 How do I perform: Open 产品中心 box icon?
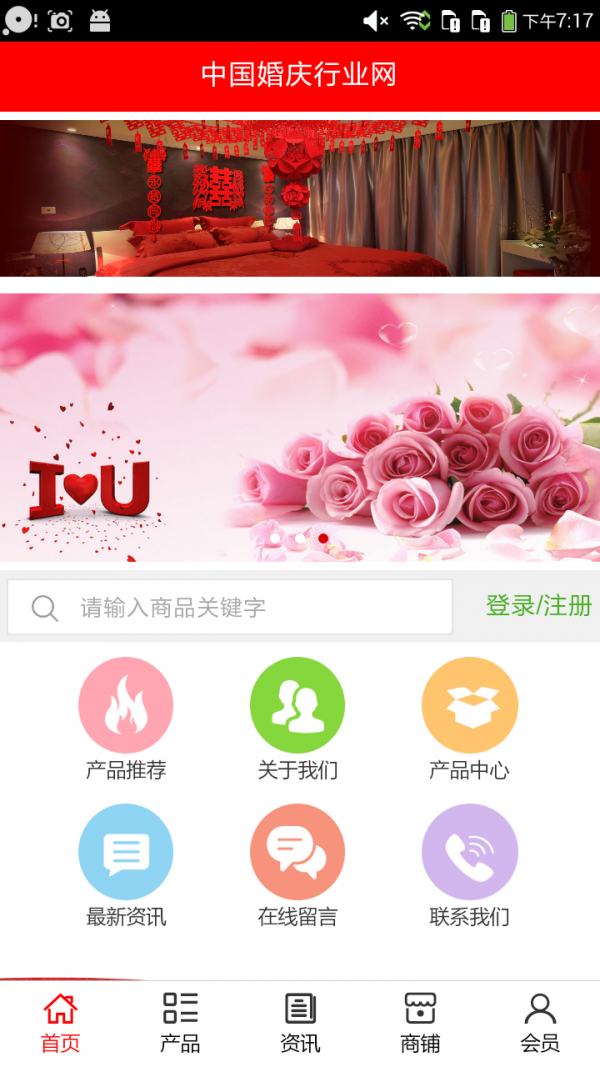pos(469,705)
